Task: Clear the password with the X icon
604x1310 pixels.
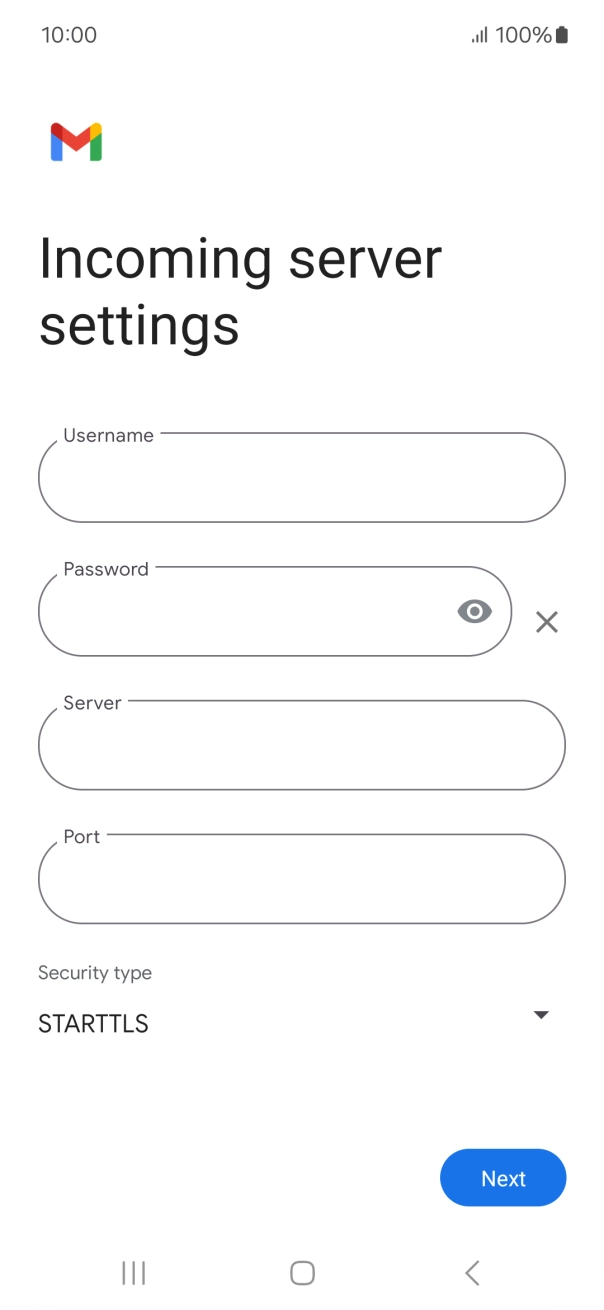Action: (546, 622)
